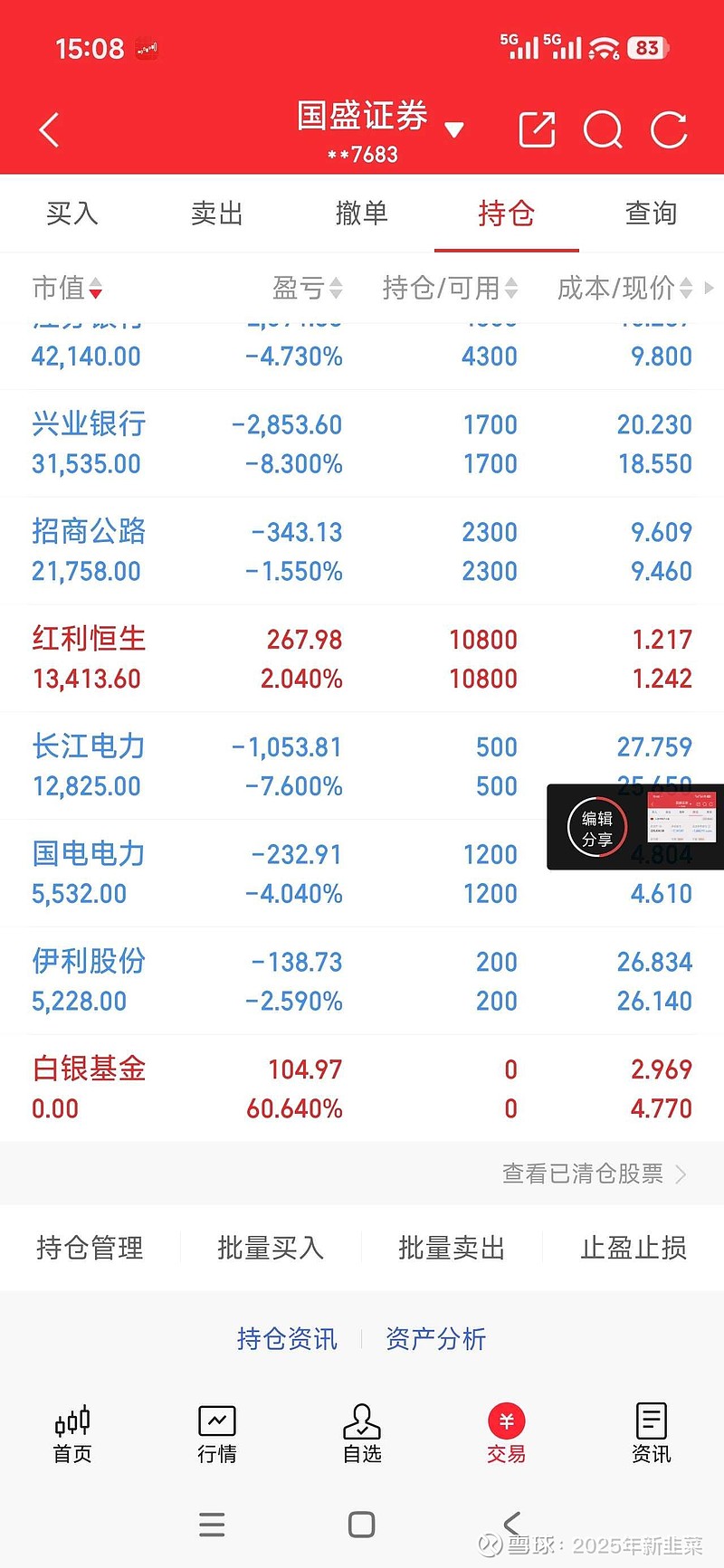724x1568 pixels.
Task: Tap the right chevron next to 成本/现价
Action: [x=709, y=288]
